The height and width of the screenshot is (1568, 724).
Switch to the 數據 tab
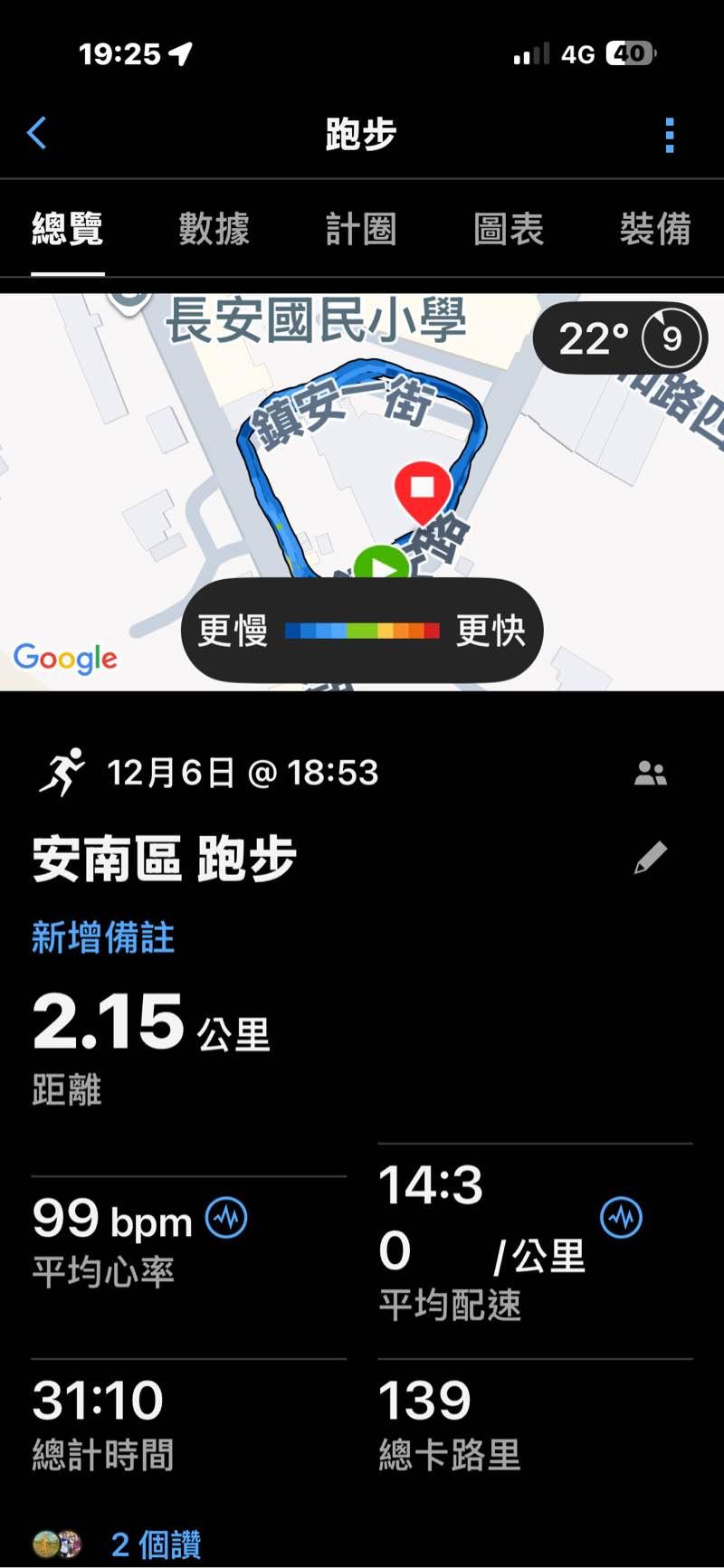pos(214,229)
